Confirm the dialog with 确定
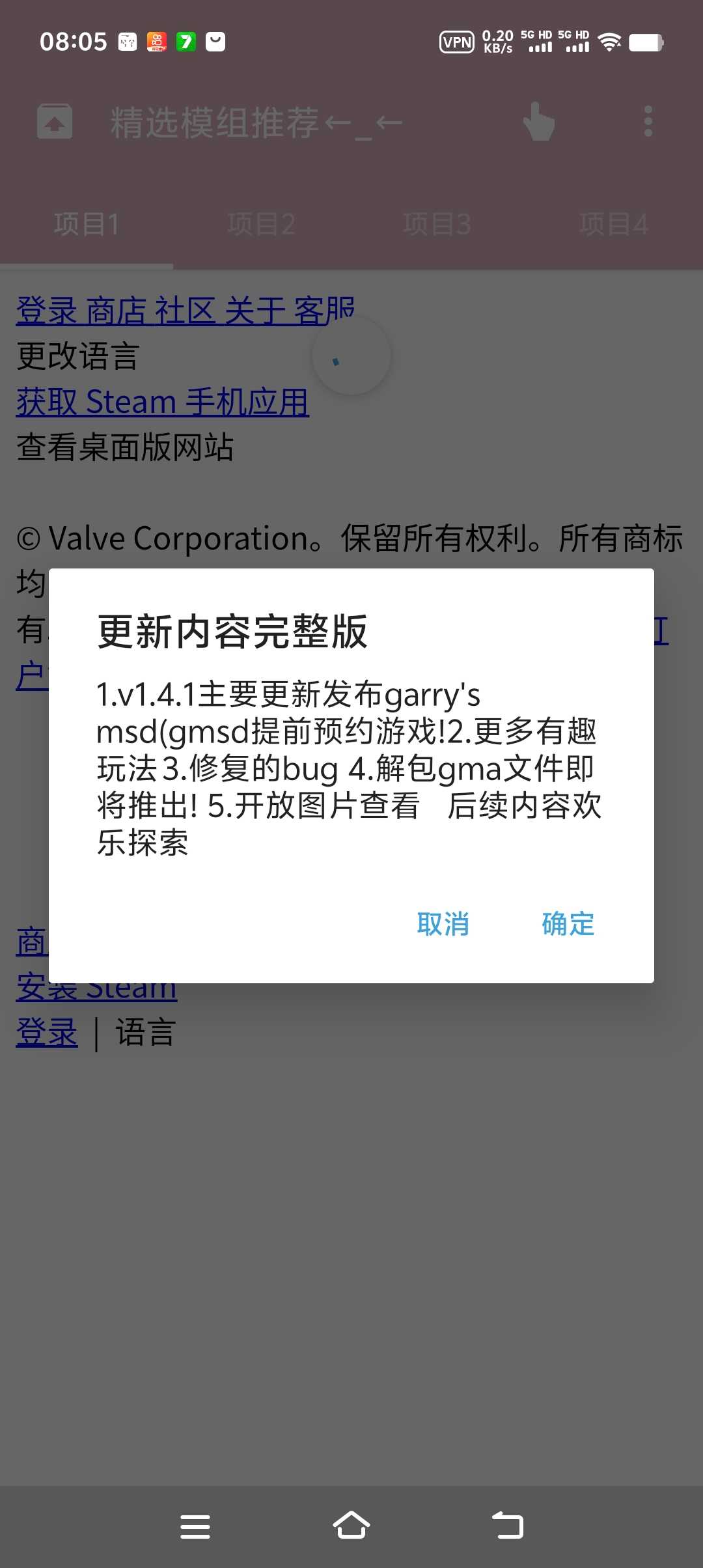The width and height of the screenshot is (703, 1568). 568,924
